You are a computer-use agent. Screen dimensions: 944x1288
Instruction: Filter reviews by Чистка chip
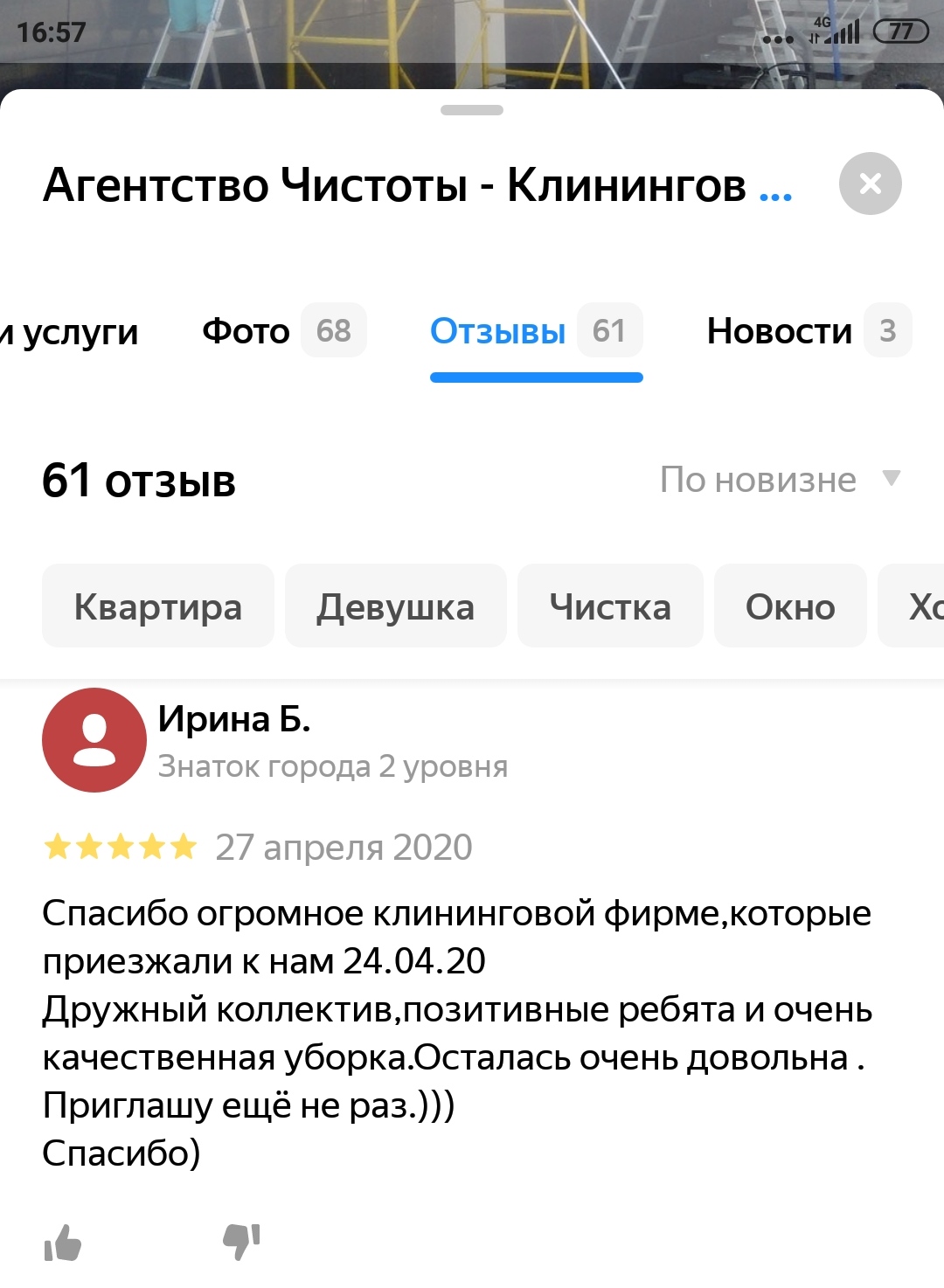[x=610, y=606]
